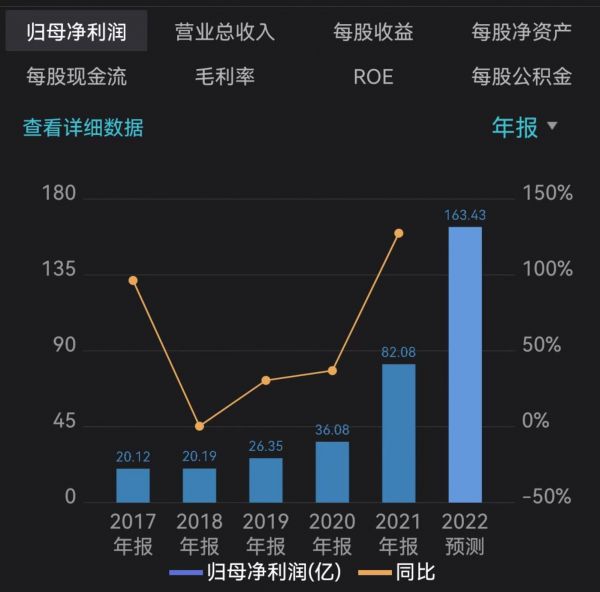Show 每股公积金 chart
Screen dimensions: 600x592
click(521, 76)
